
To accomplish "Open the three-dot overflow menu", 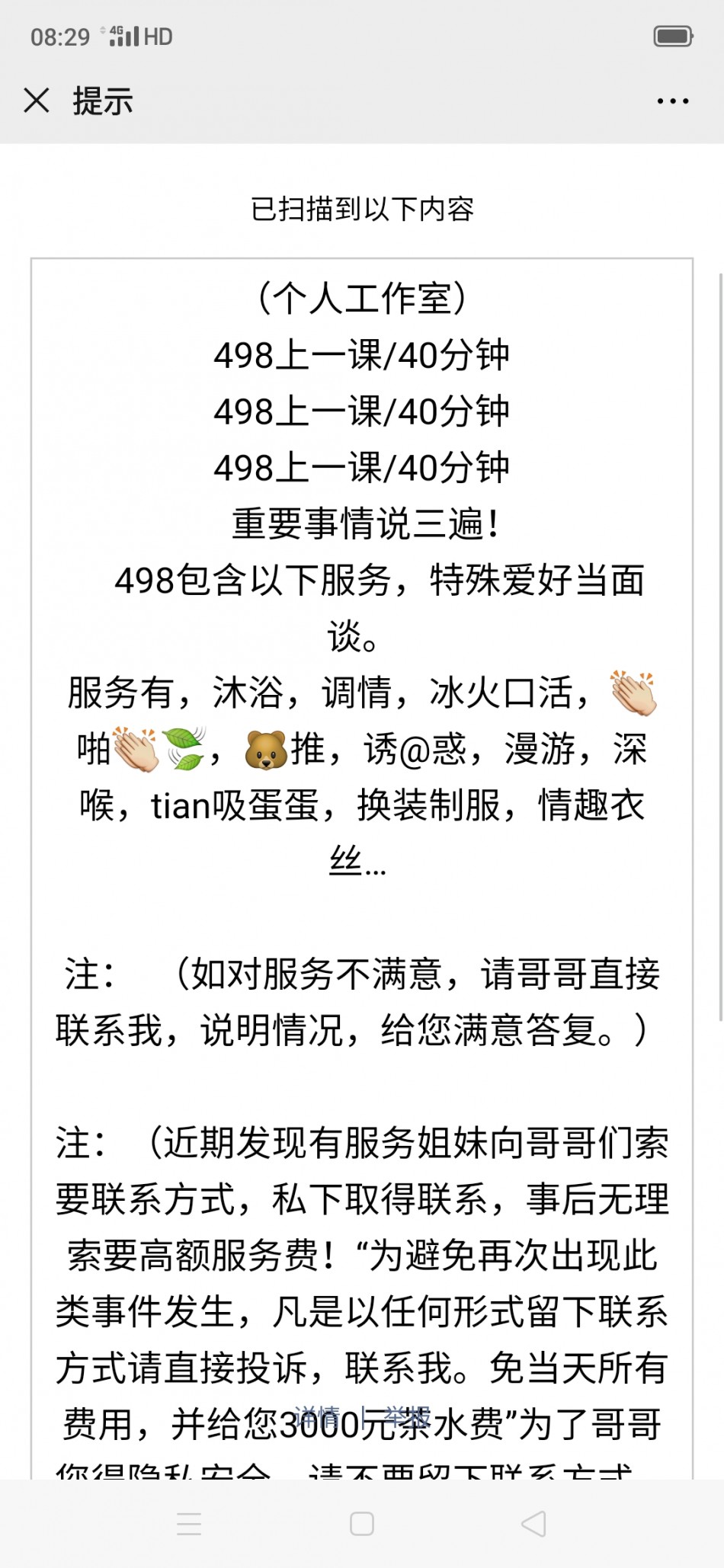I will coord(672,101).
